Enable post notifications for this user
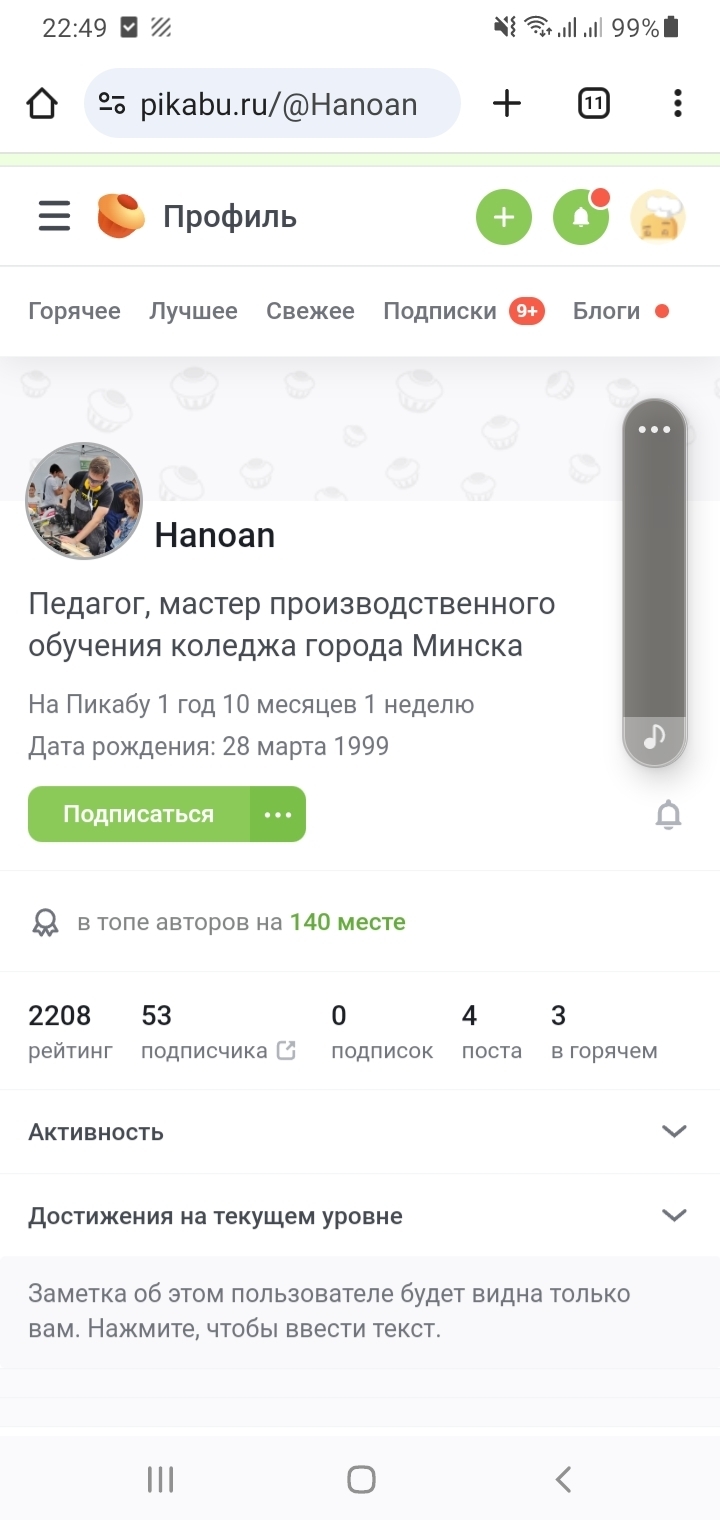This screenshot has width=720, height=1520. click(668, 815)
